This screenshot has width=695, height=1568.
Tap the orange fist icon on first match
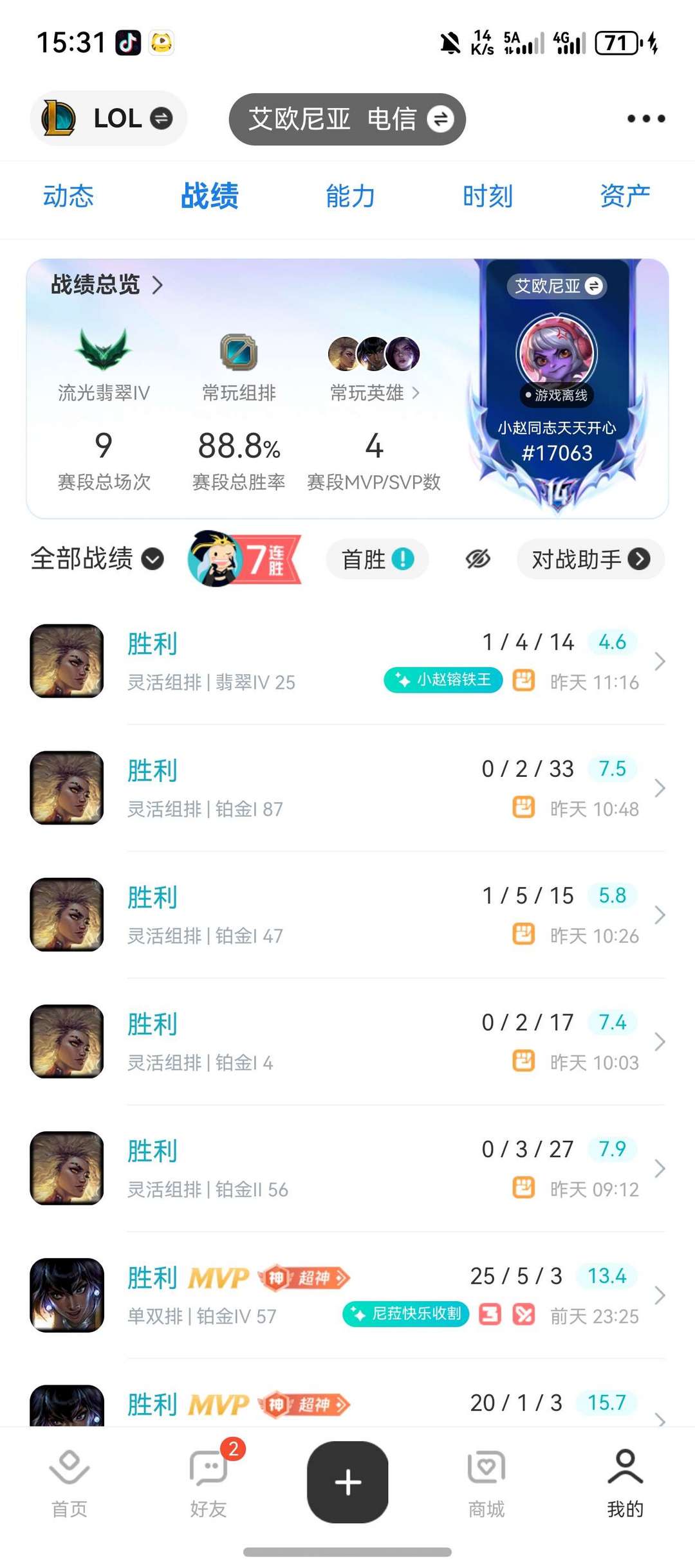[524, 680]
